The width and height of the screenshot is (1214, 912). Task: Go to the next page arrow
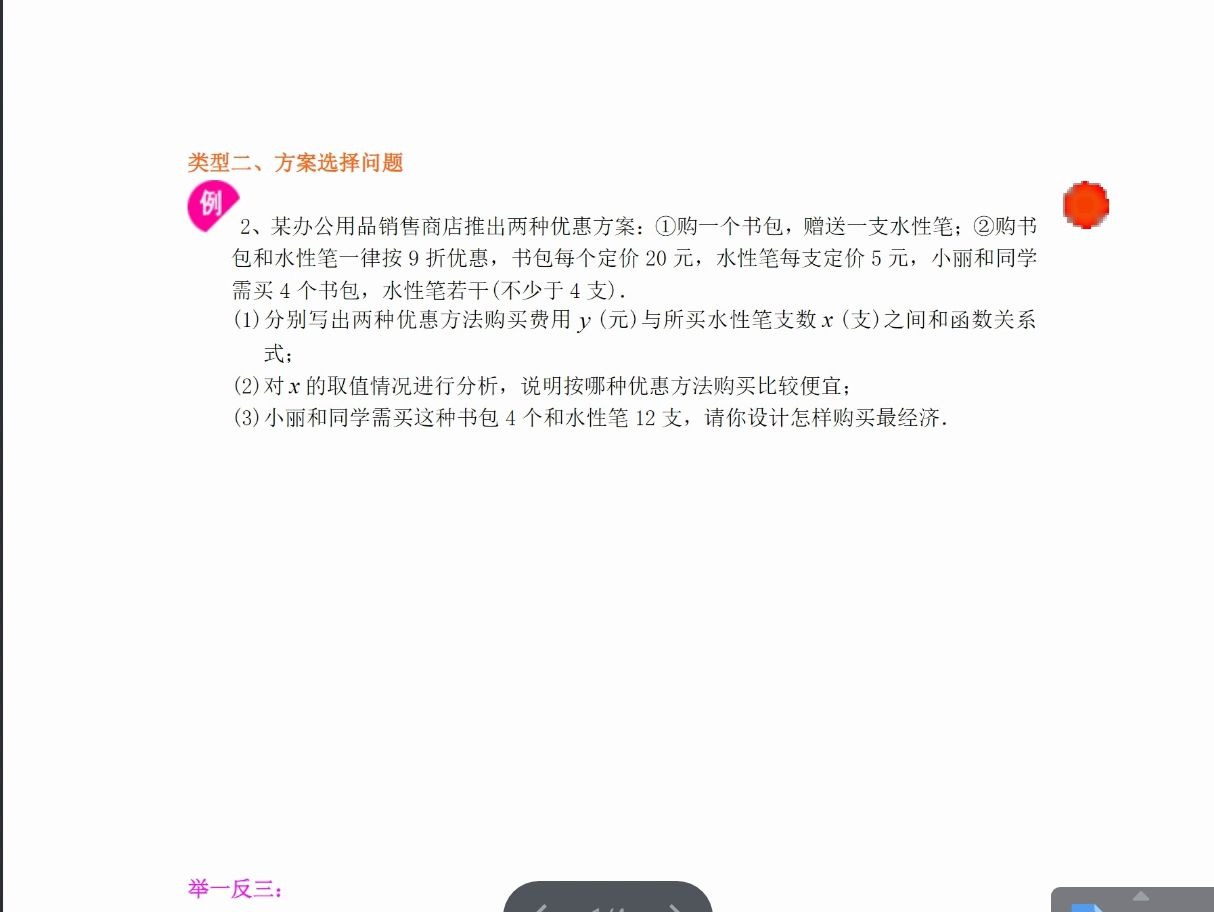[674, 907]
